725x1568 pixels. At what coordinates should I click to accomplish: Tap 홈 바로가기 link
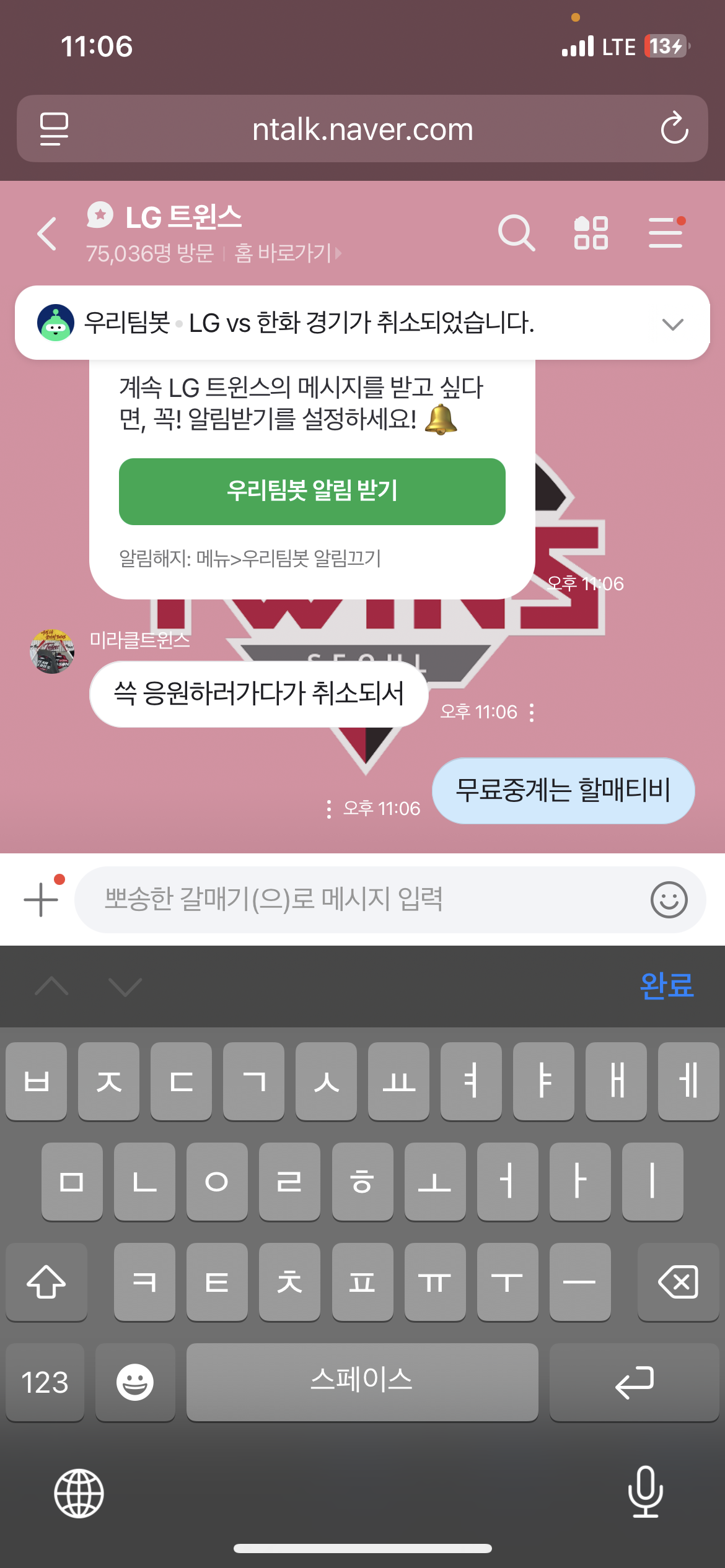tap(286, 253)
